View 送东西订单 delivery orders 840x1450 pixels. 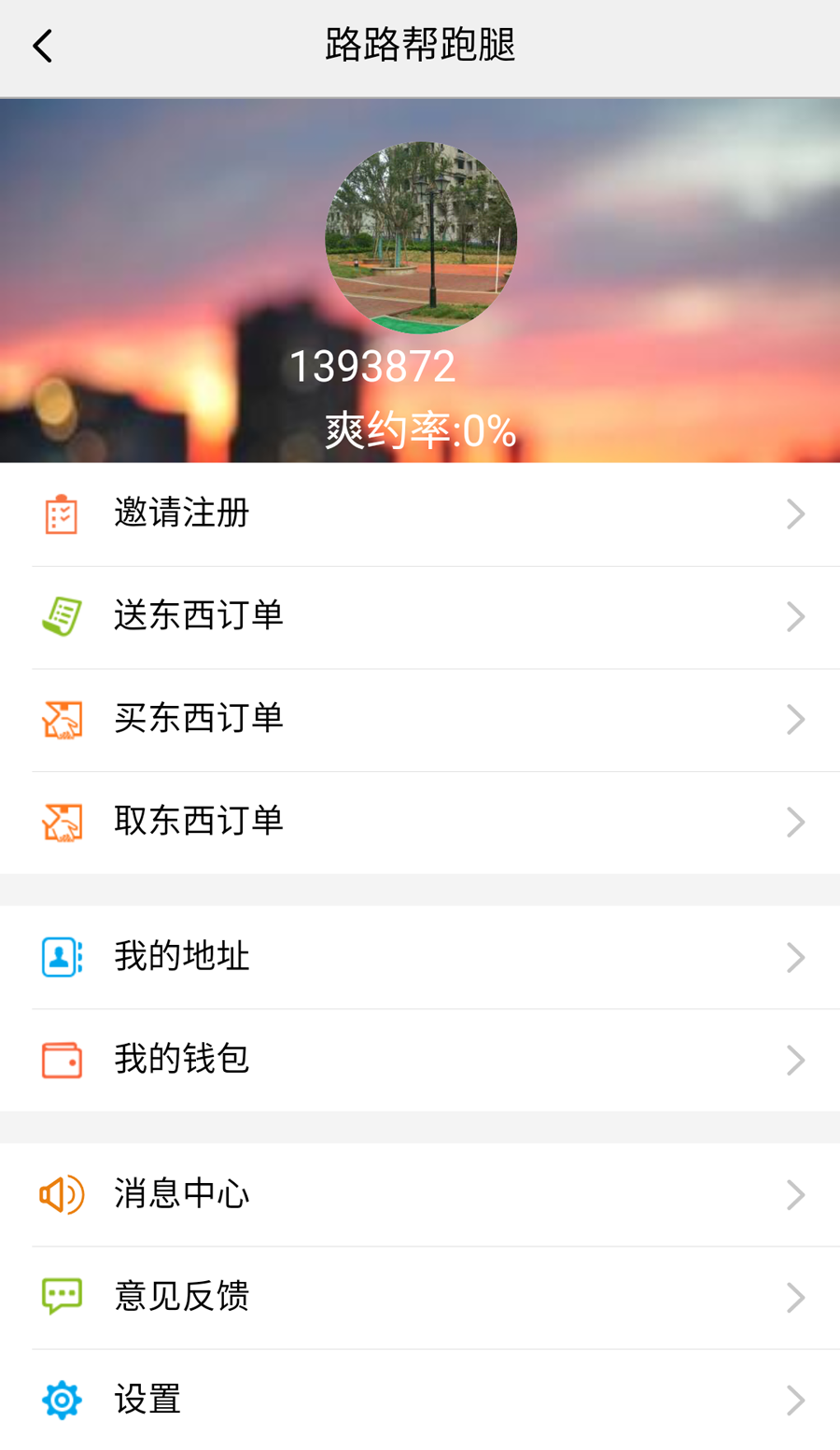coord(420,616)
